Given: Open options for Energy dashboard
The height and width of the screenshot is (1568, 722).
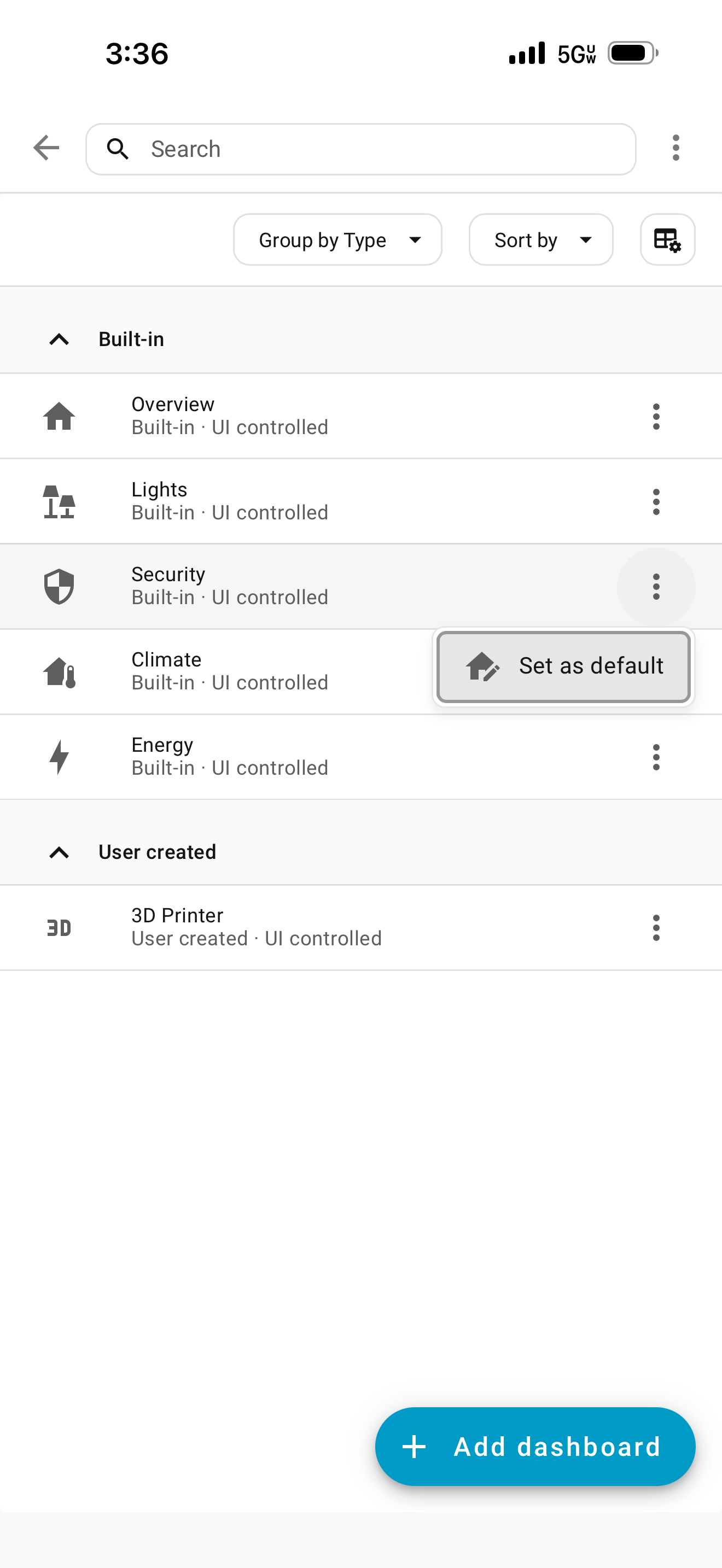Looking at the screenshot, I should click(x=656, y=757).
